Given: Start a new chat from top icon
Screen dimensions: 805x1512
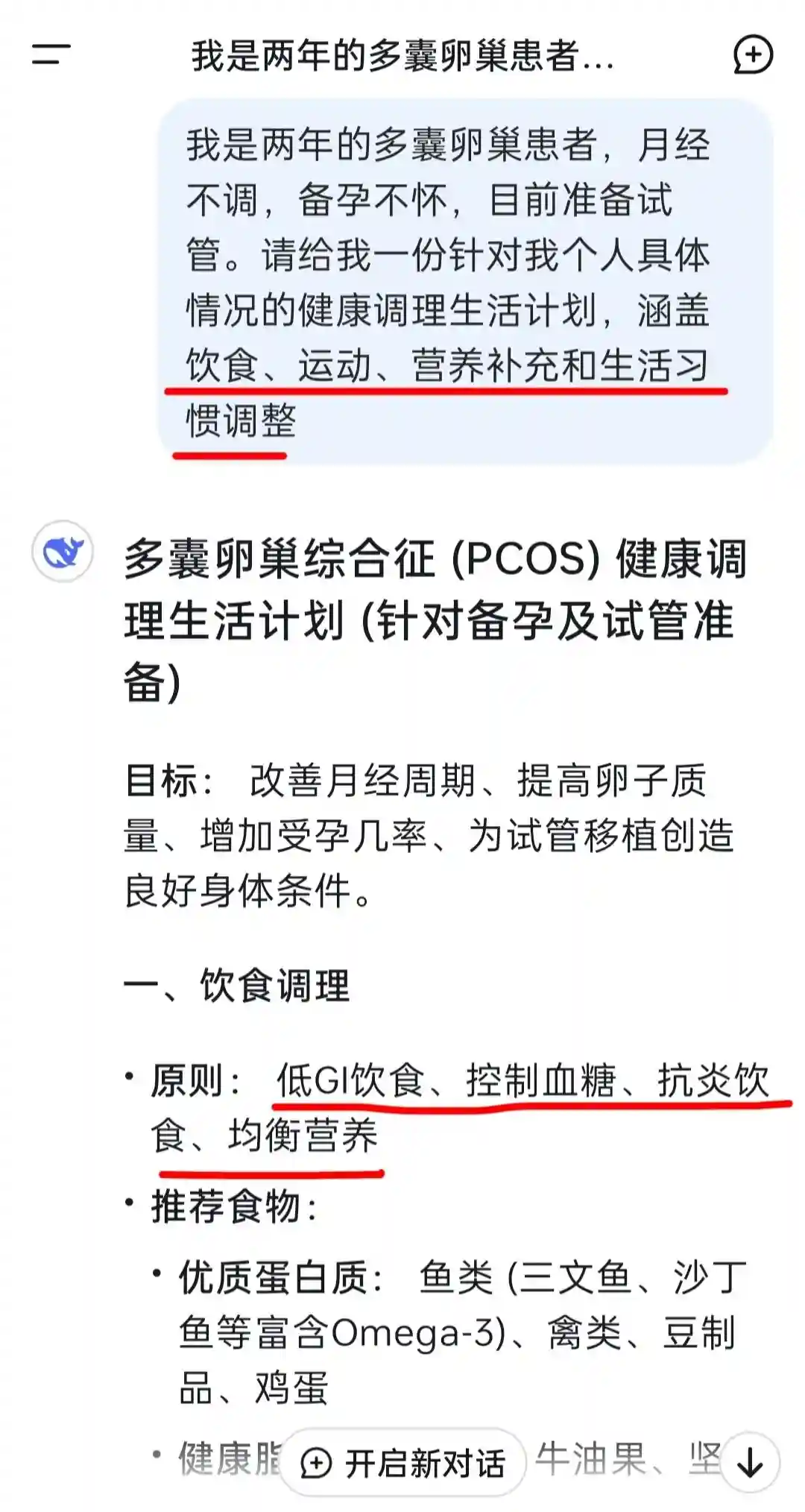Looking at the screenshot, I should [753, 54].
